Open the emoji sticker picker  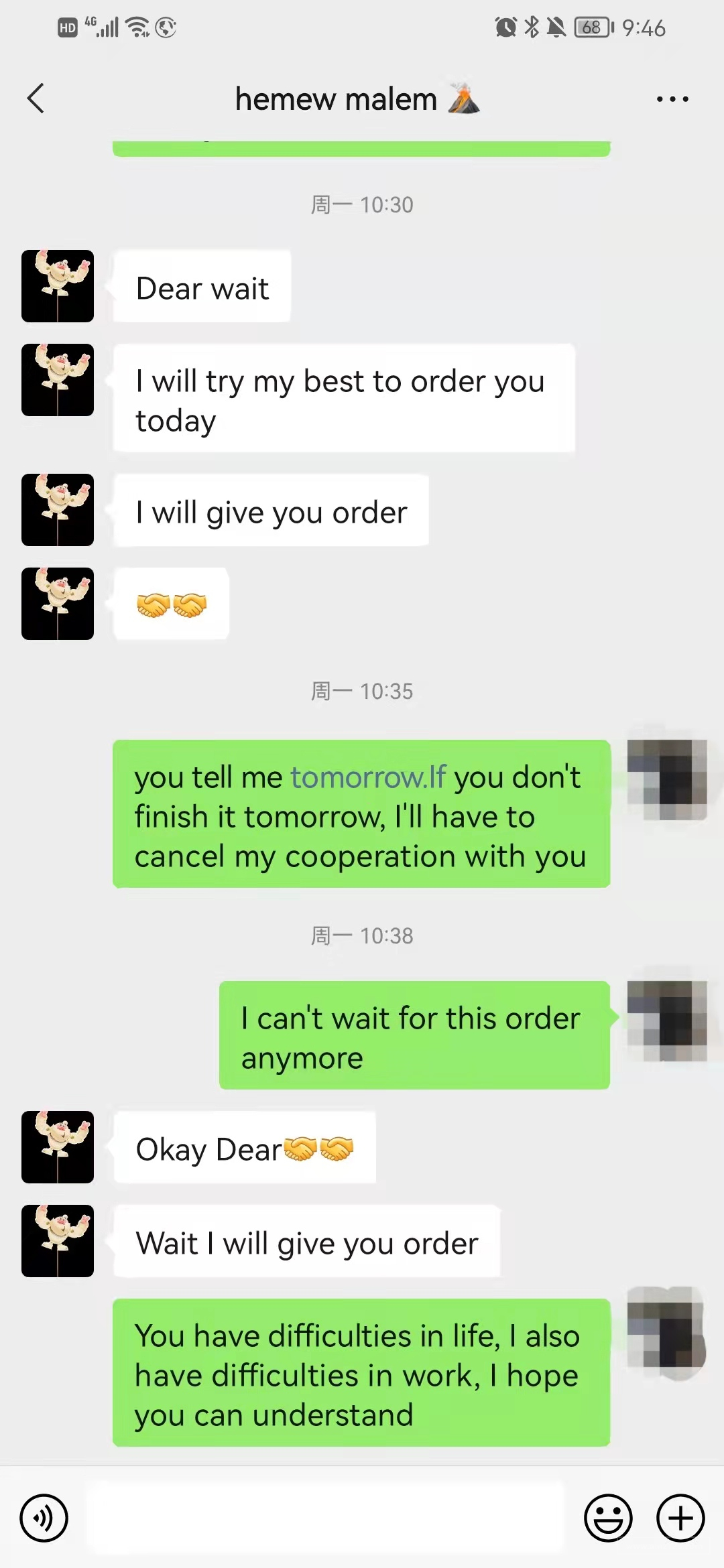click(608, 1518)
